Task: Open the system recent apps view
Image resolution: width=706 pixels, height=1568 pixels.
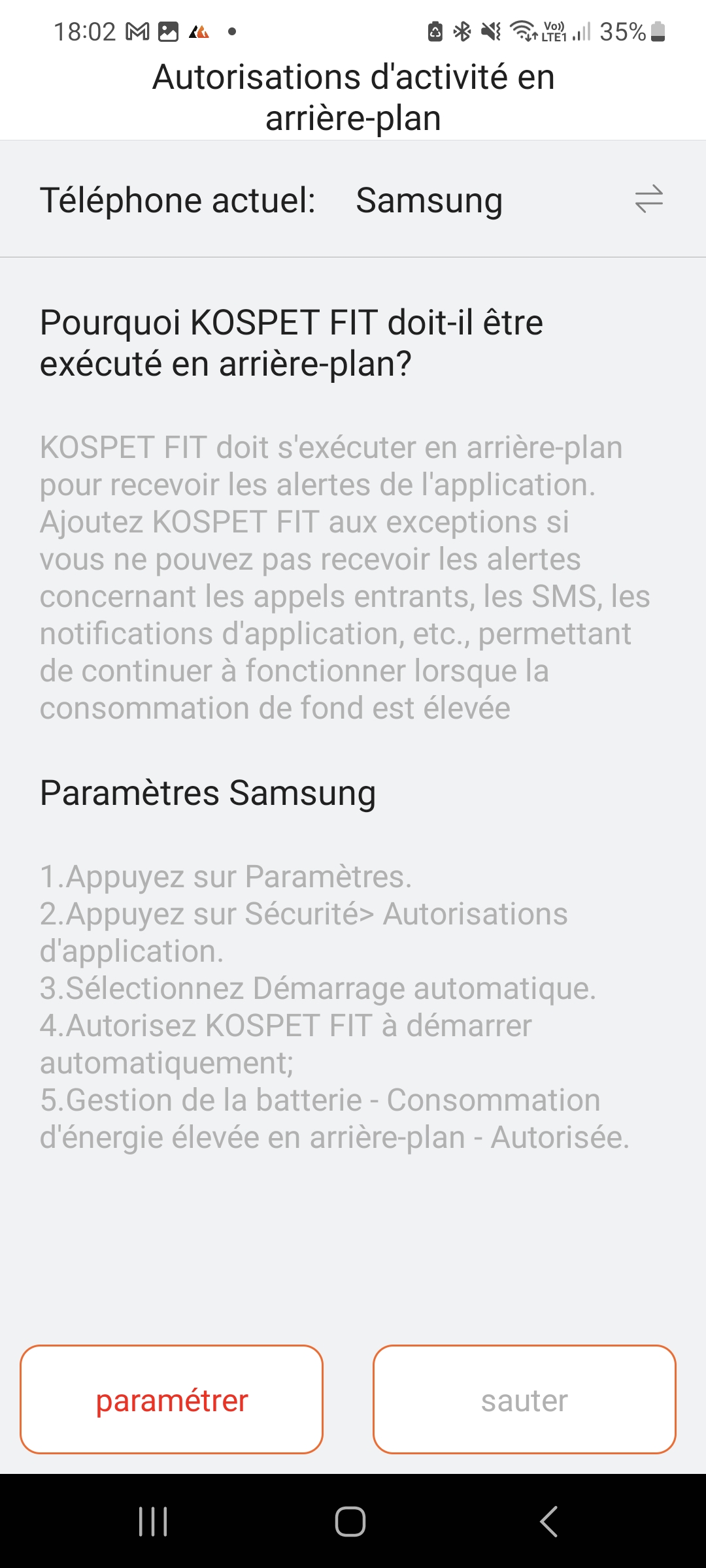Action: (154, 1522)
